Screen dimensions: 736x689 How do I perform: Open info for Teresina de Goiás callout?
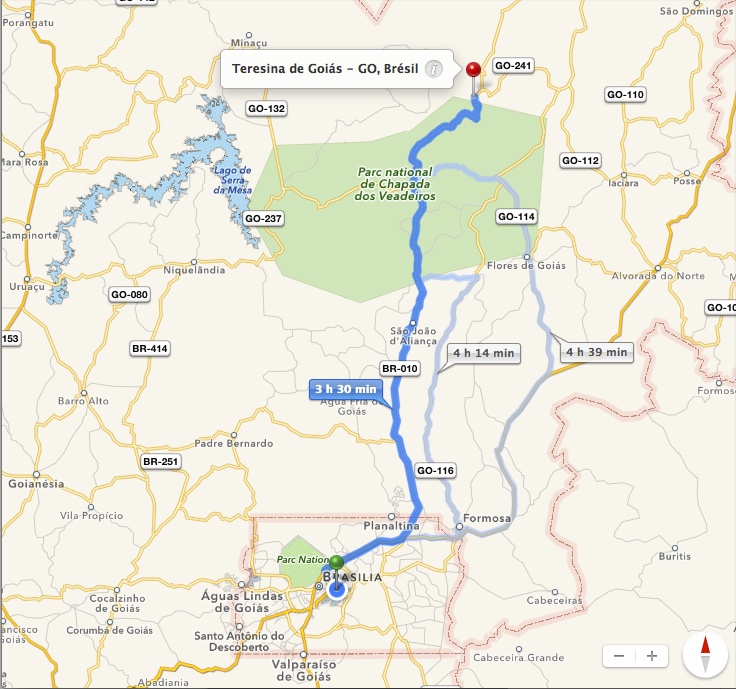[433, 69]
